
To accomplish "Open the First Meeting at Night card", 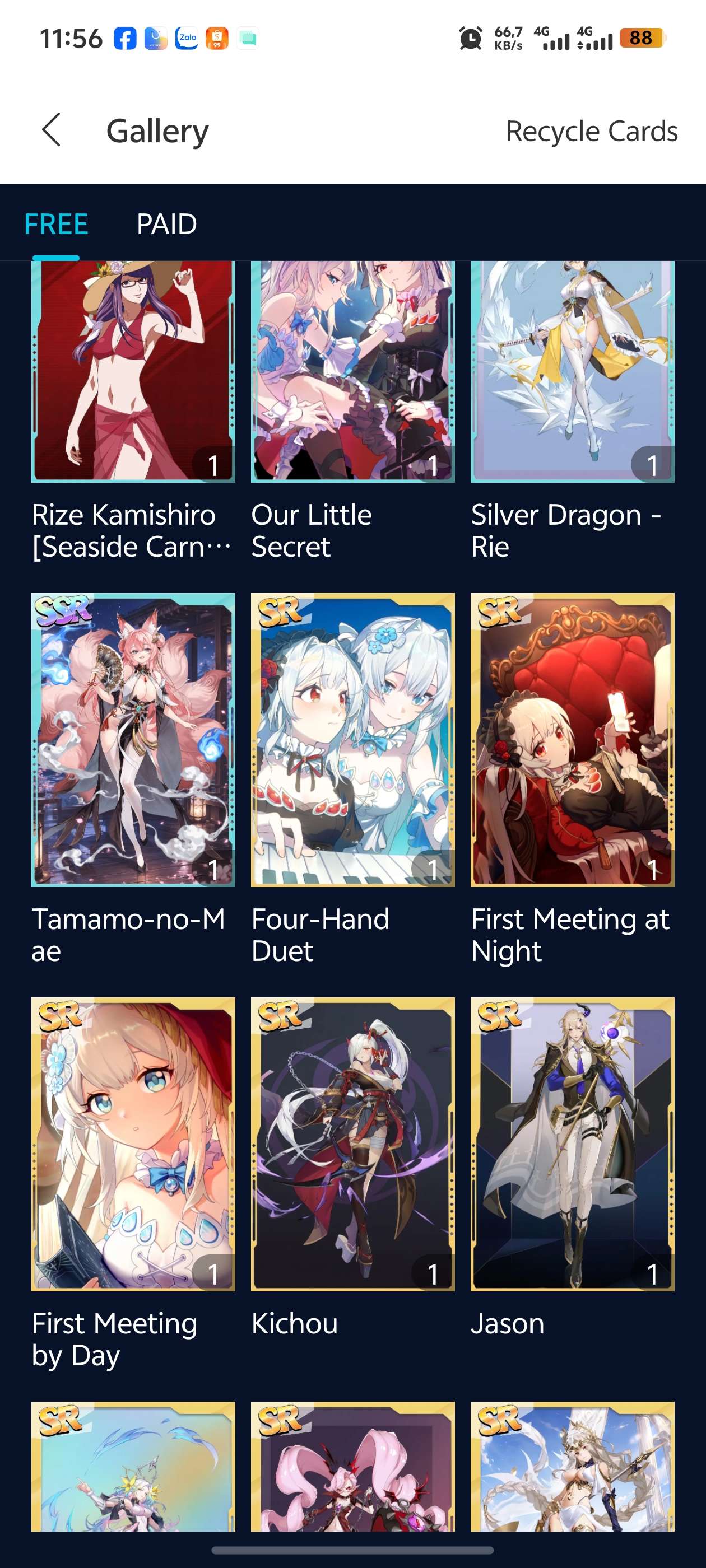I will [x=572, y=740].
